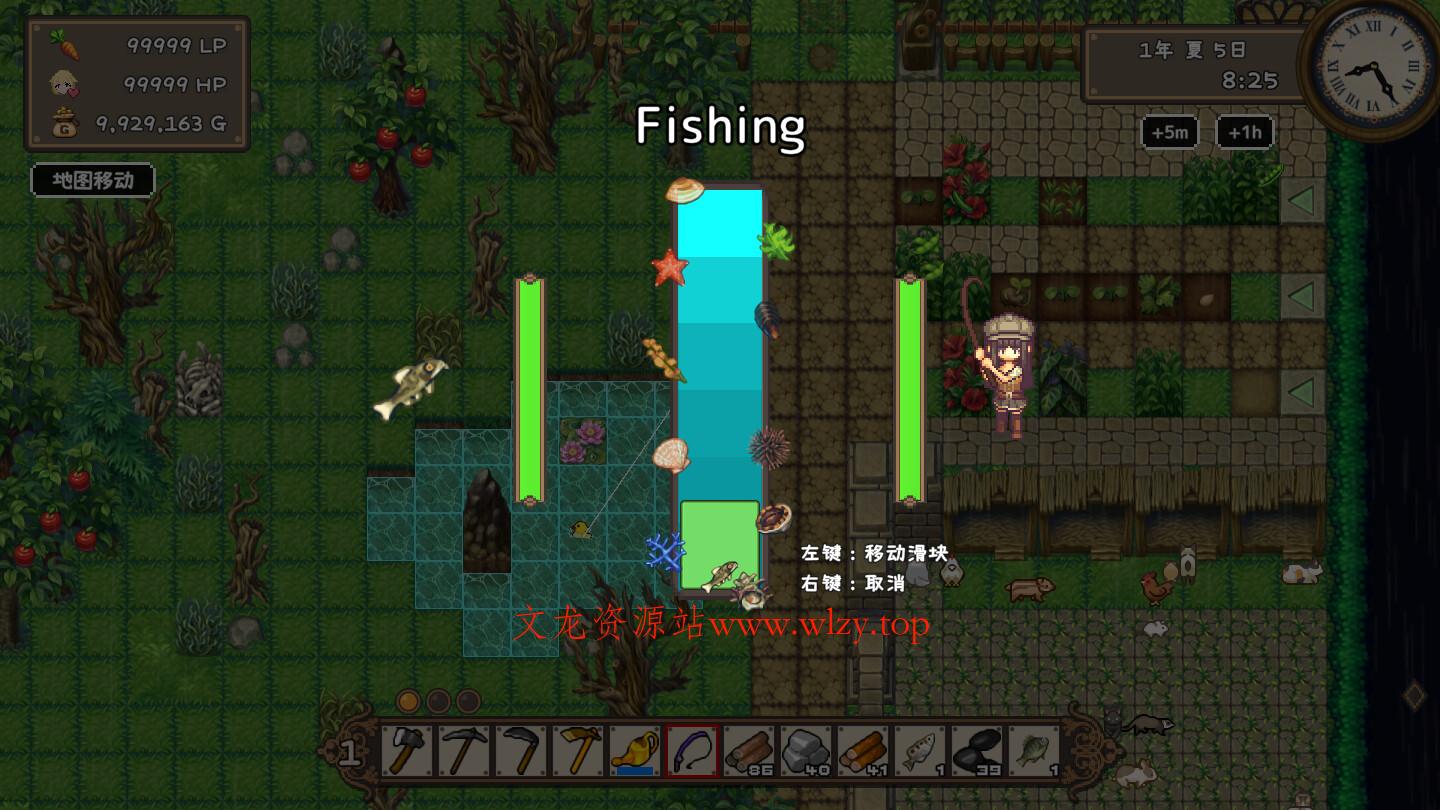Skip ahead one hour with +1h
This screenshot has width=1440, height=810.
[x=1244, y=132]
